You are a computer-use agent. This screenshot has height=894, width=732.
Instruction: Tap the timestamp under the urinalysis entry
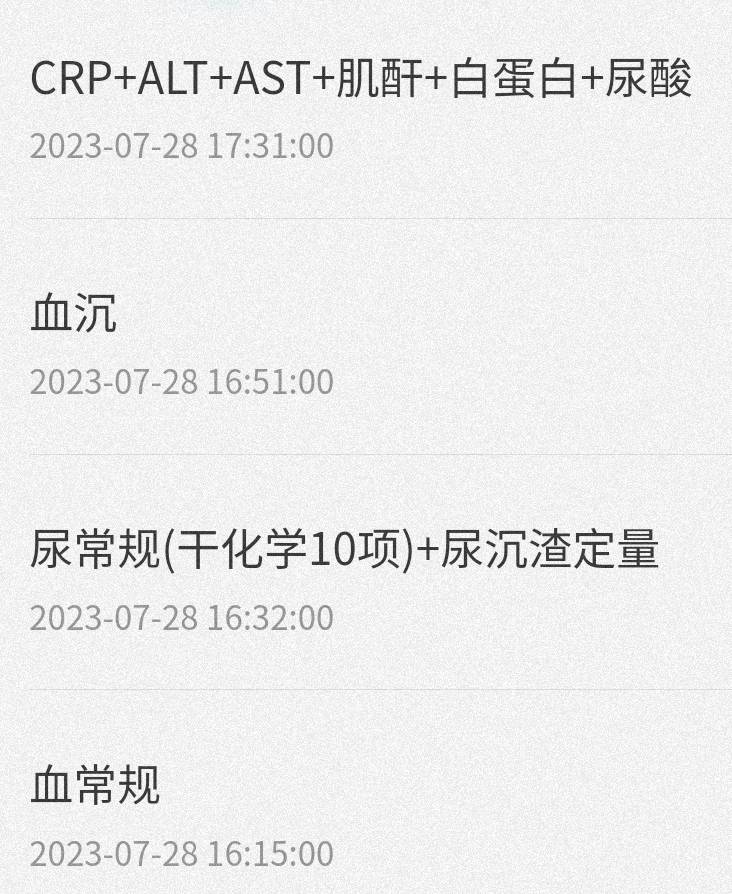click(180, 617)
